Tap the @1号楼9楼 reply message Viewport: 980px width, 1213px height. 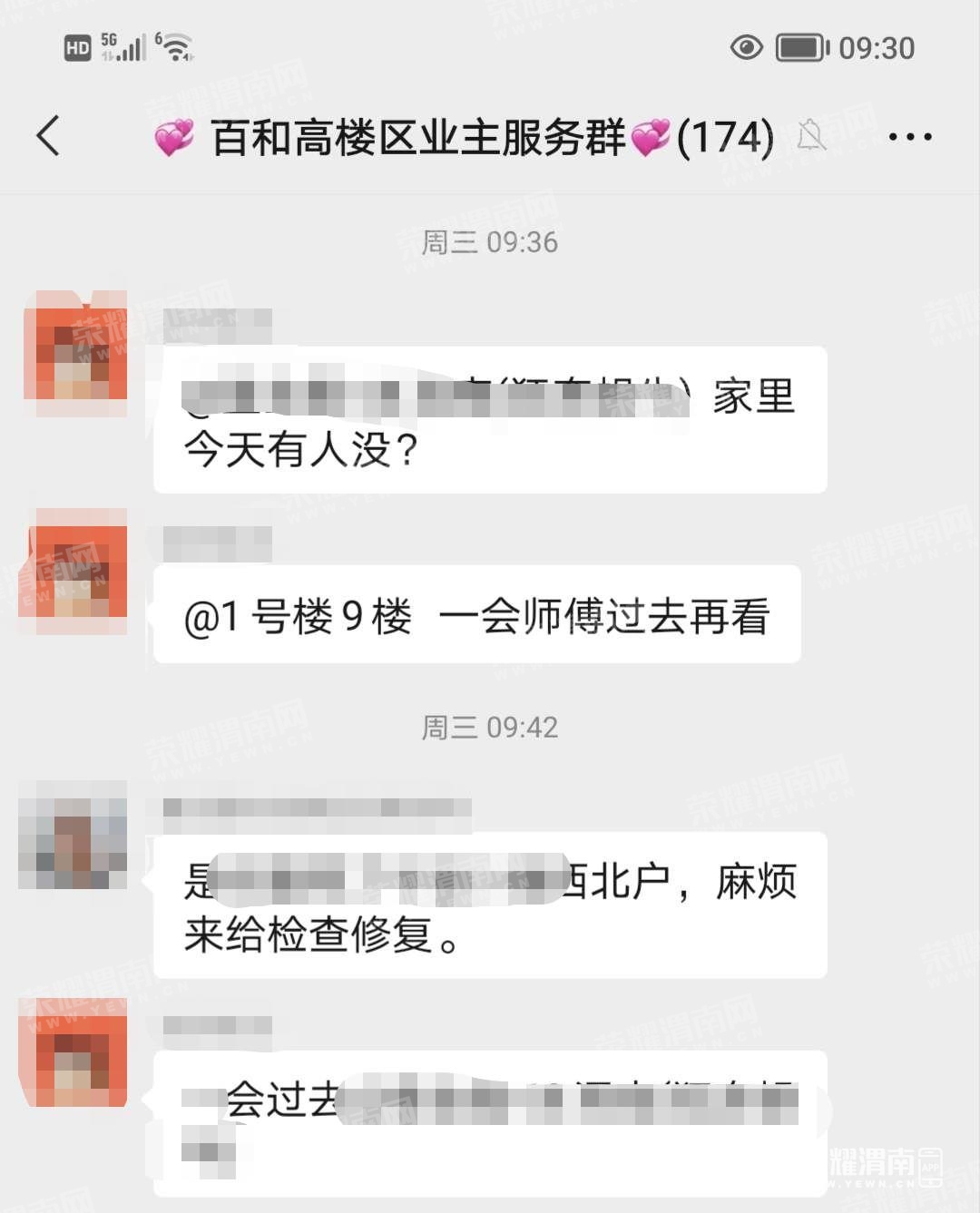pyautogui.click(x=478, y=613)
